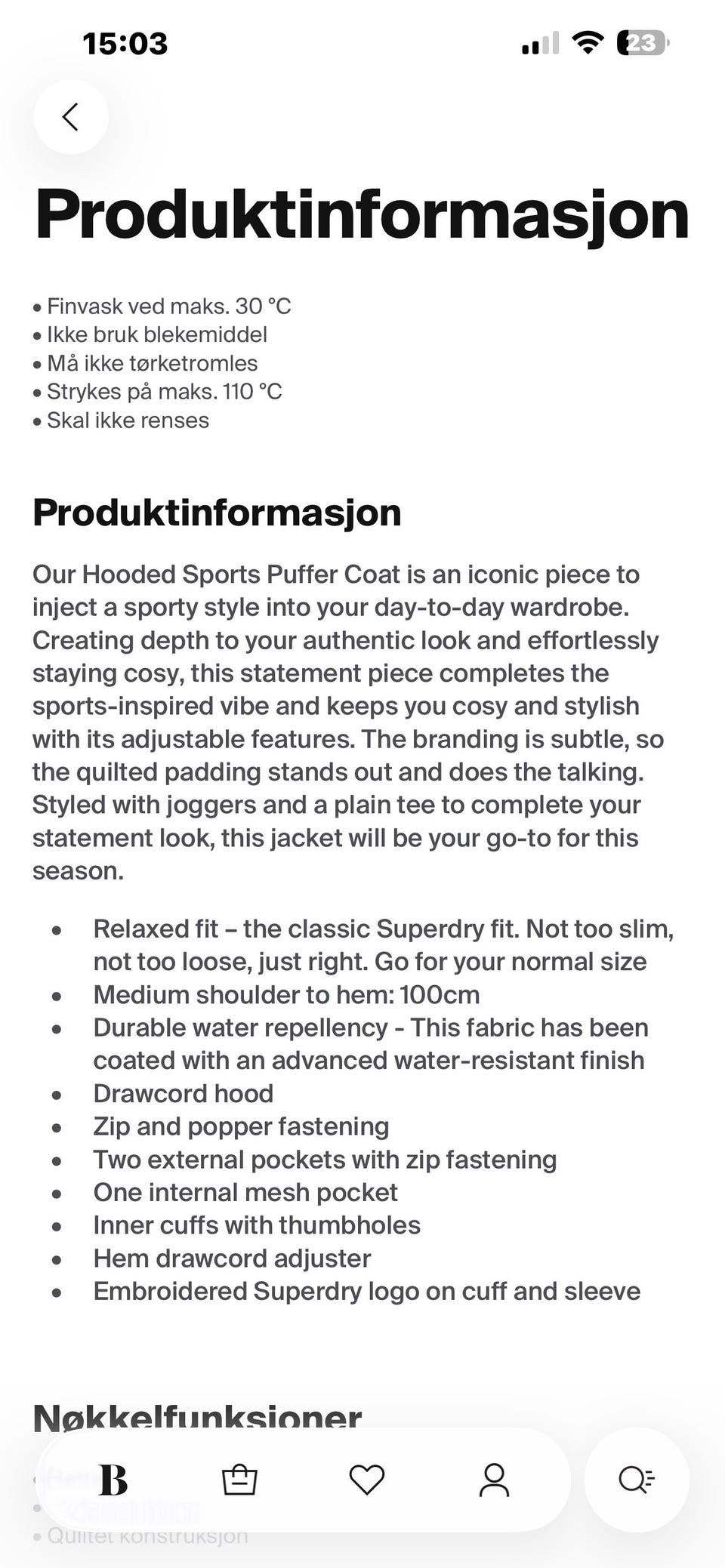Viewport: 725px width, 1568px height.
Task: Go back using the arrow button
Action: coord(71,117)
